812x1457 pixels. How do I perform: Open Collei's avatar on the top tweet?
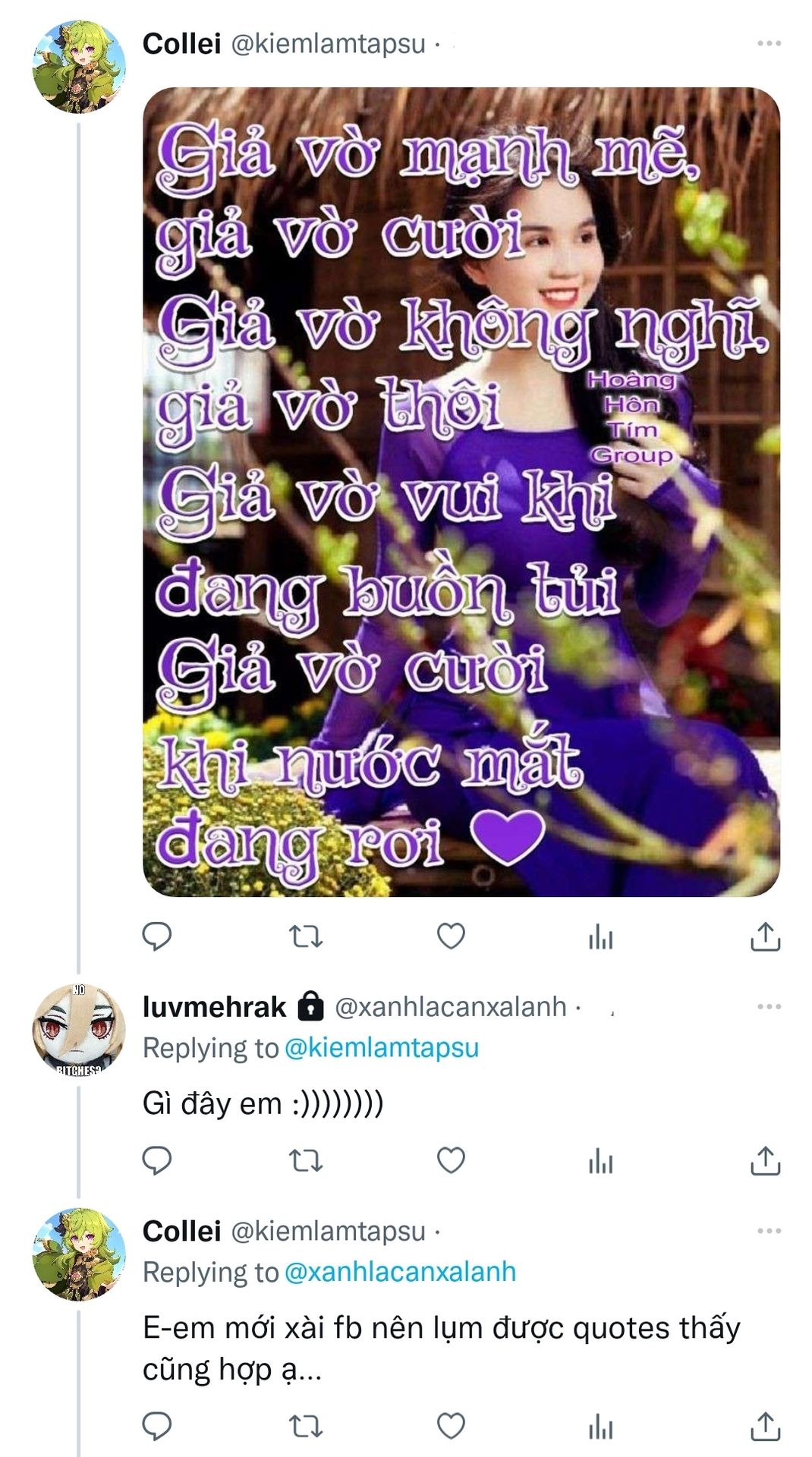click(x=78, y=67)
